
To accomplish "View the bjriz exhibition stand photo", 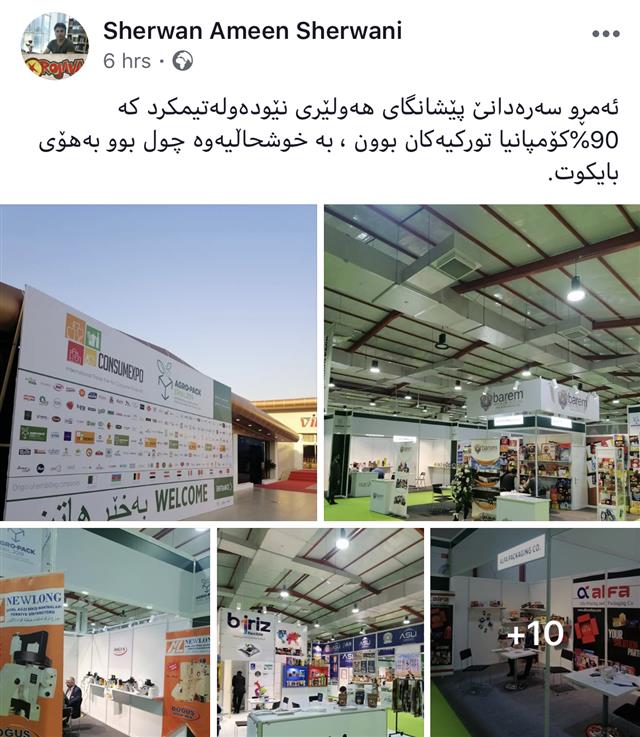I will (x=319, y=632).
